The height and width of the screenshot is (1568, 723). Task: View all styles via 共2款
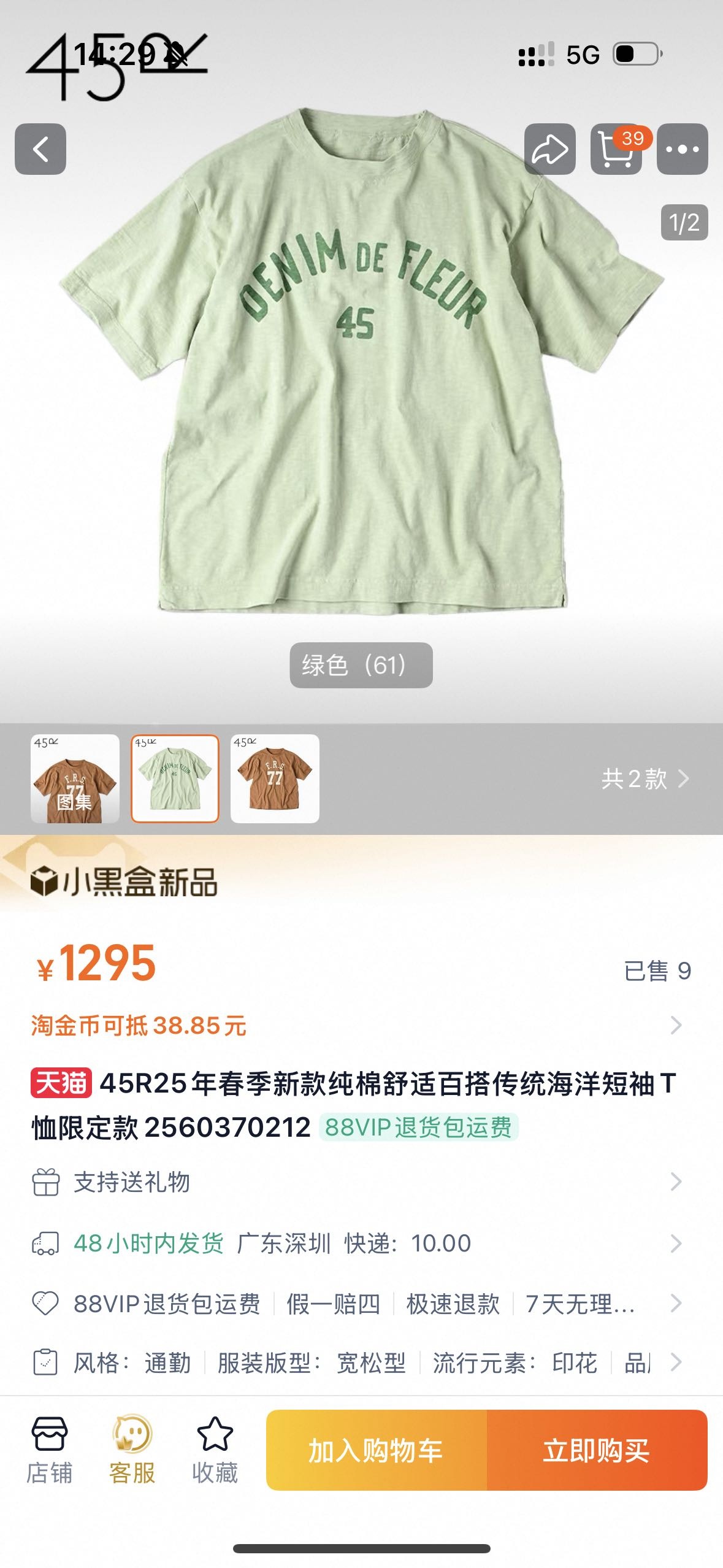pyautogui.click(x=644, y=778)
